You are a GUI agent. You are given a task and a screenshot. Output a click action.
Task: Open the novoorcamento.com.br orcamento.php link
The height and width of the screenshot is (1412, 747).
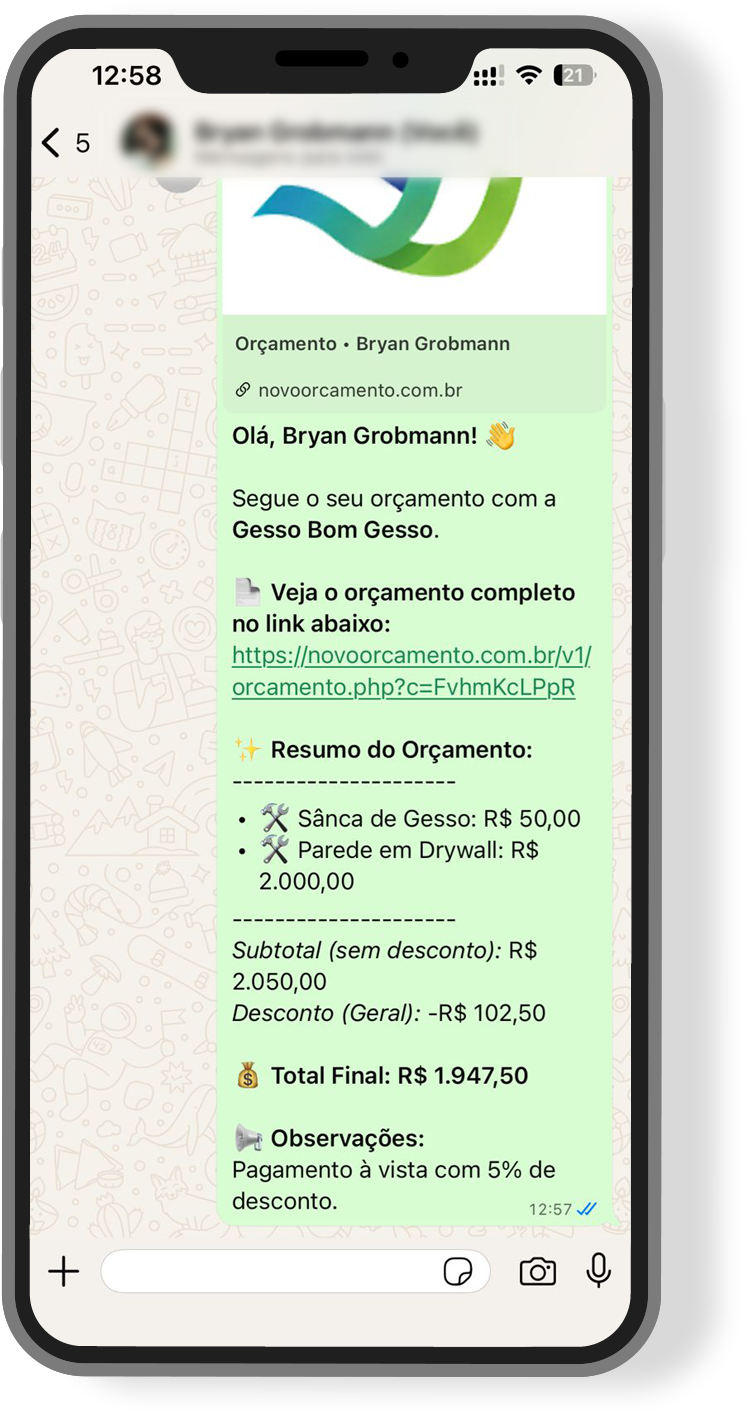coord(411,672)
